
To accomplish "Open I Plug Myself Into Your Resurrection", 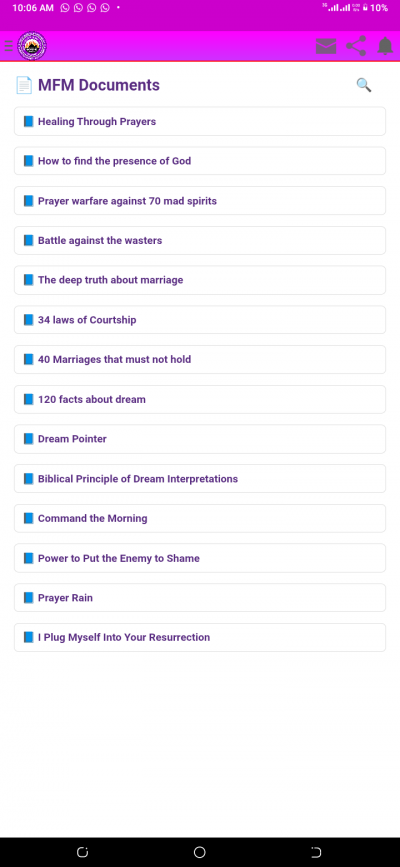I will 200,637.
